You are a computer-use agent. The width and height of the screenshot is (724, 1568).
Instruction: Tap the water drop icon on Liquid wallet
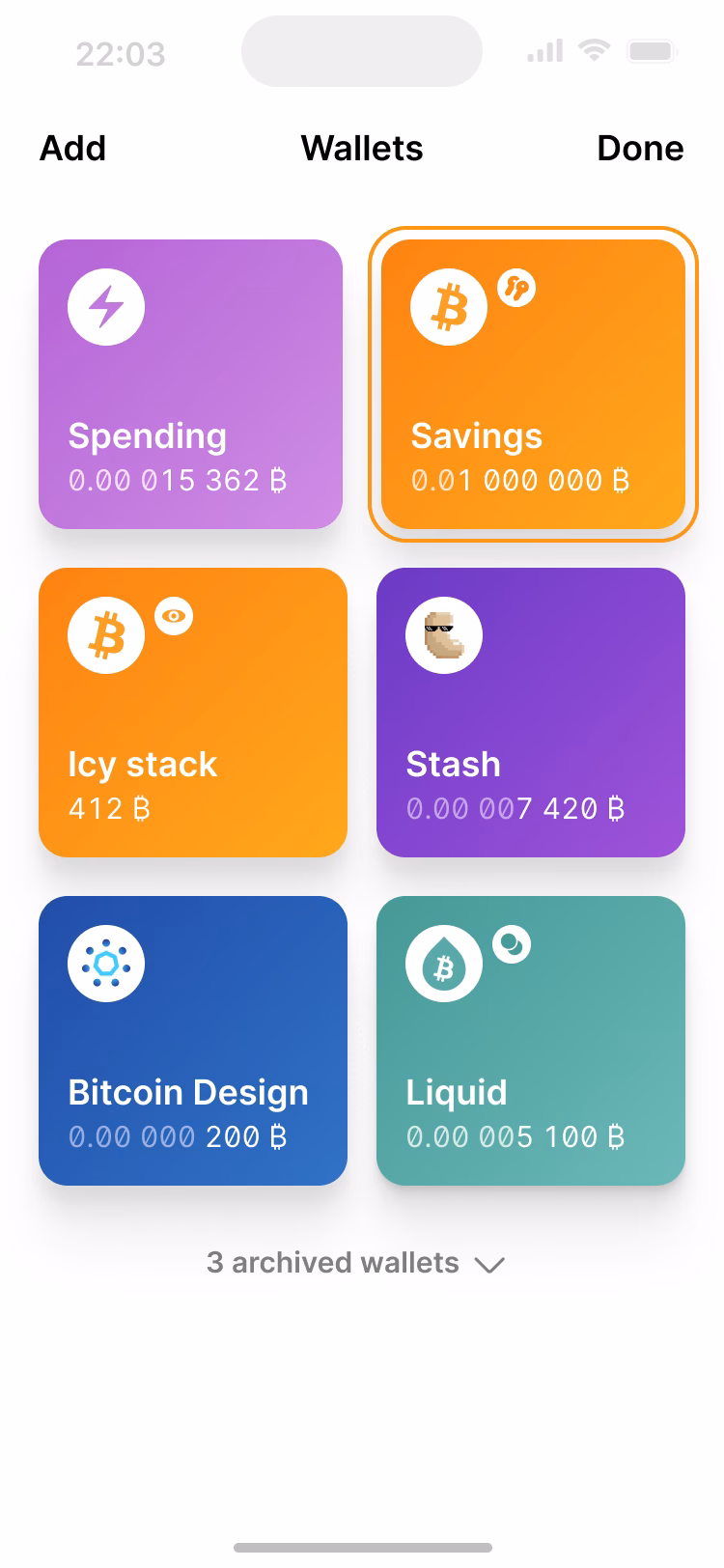pyautogui.click(x=443, y=963)
